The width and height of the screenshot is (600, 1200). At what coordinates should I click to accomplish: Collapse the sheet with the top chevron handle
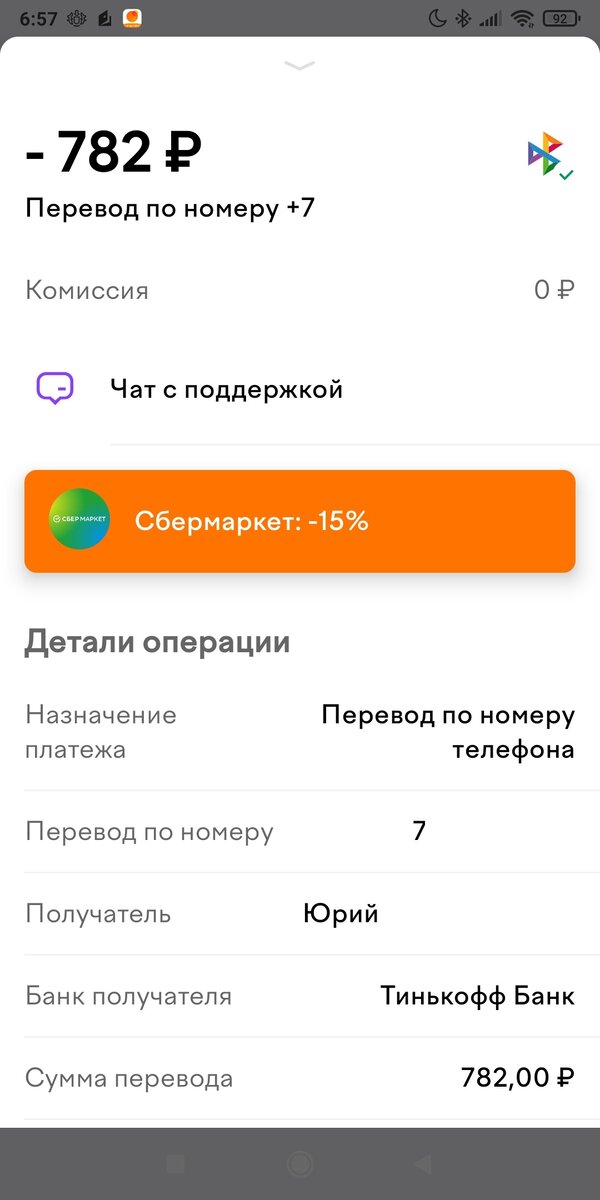pos(300,65)
